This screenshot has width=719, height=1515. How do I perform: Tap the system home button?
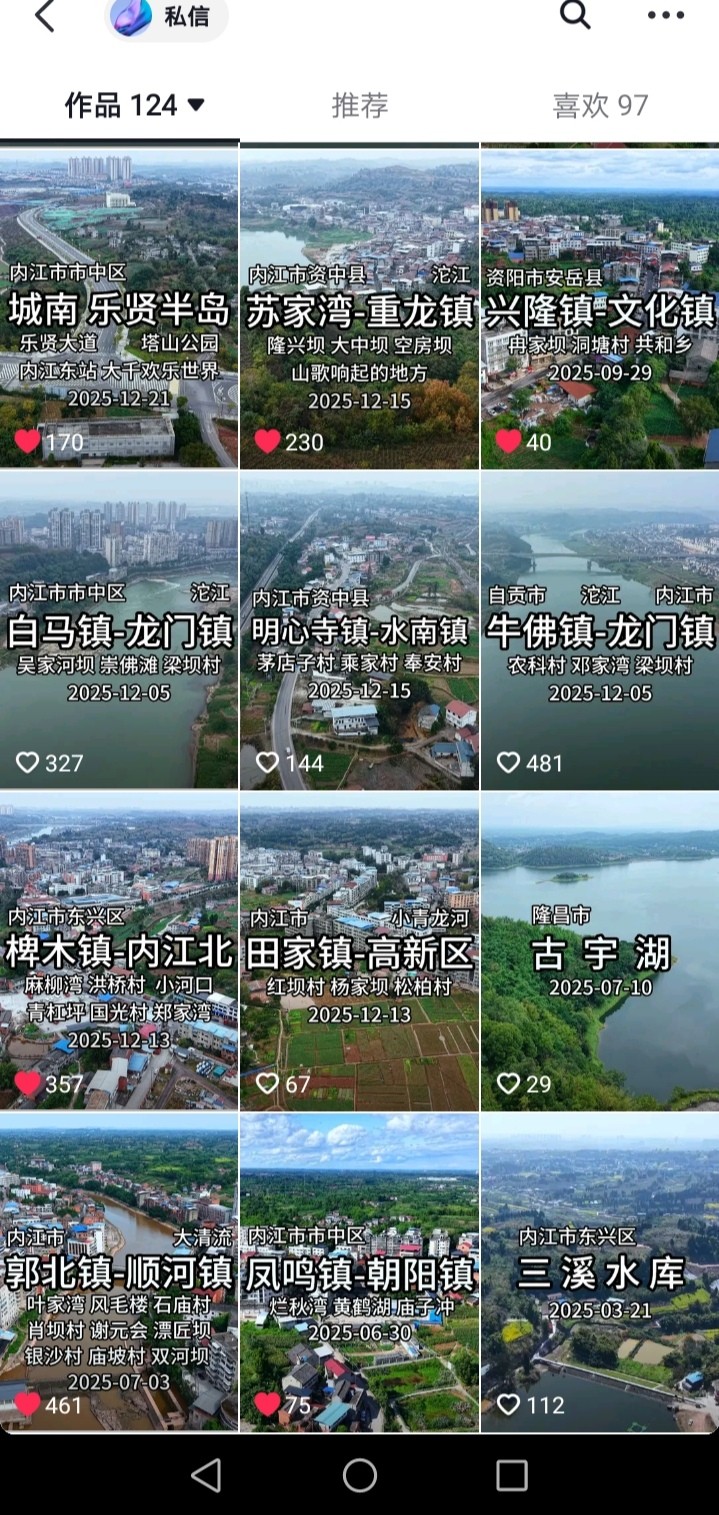tap(360, 1475)
